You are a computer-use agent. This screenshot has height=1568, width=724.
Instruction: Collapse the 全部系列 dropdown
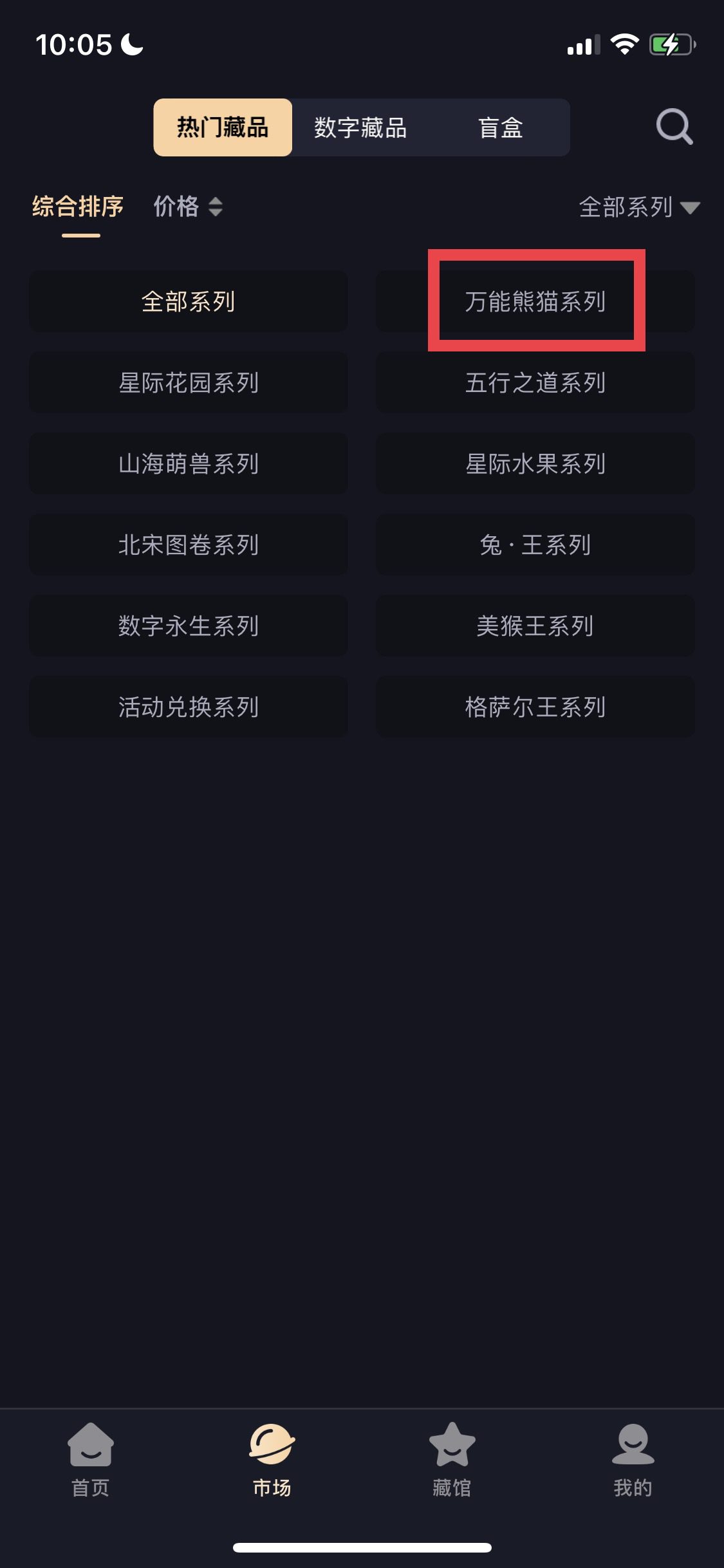tap(639, 207)
